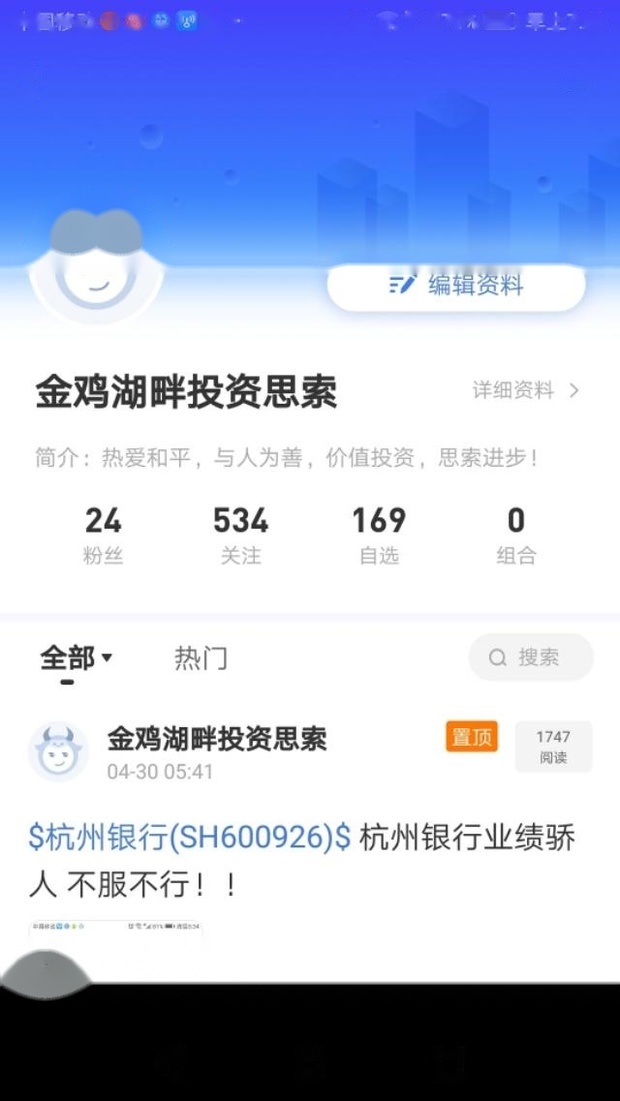The width and height of the screenshot is (620, 1101).
Task: Tap the 搜索 search box
Action: 531,658
